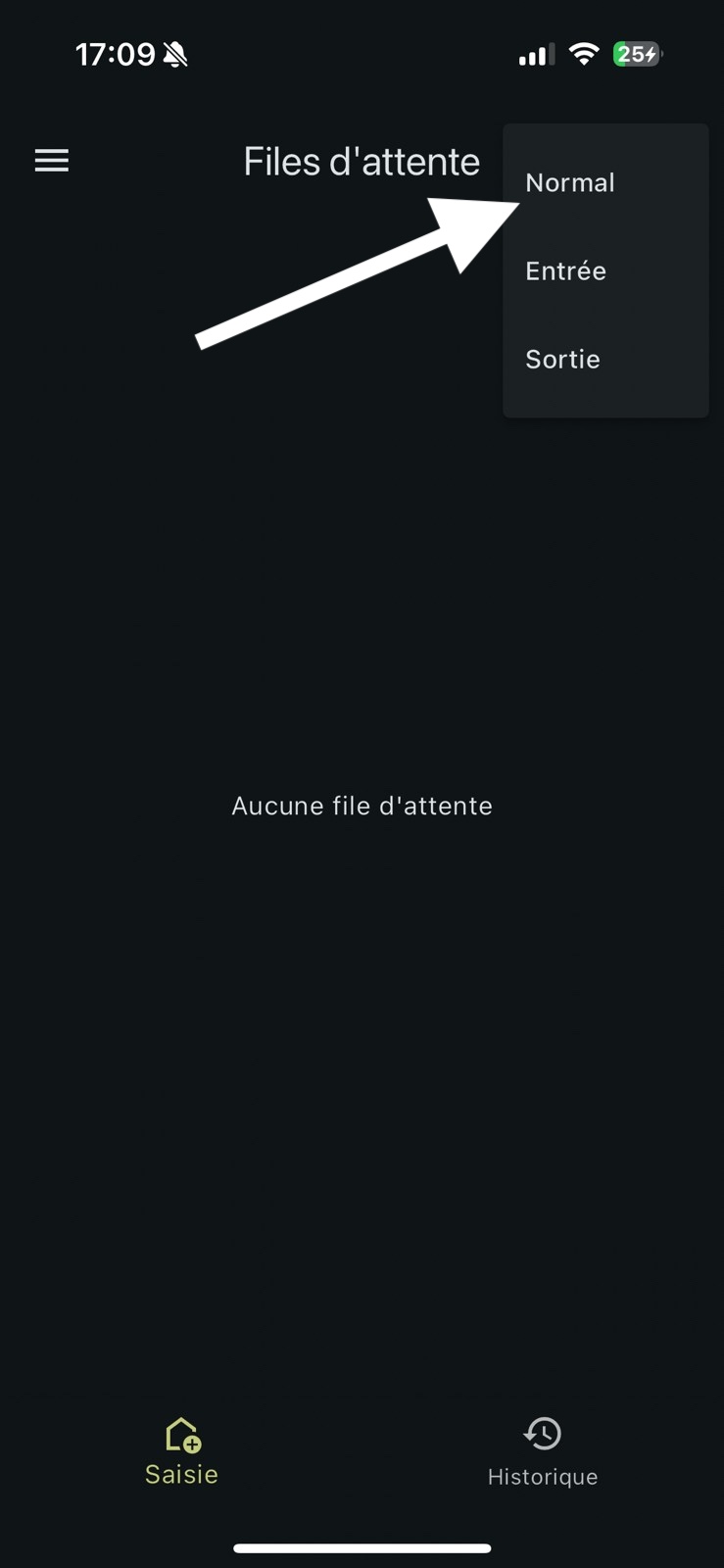
Task: Switch to the Saisie tab
Action: [181, 1452]
